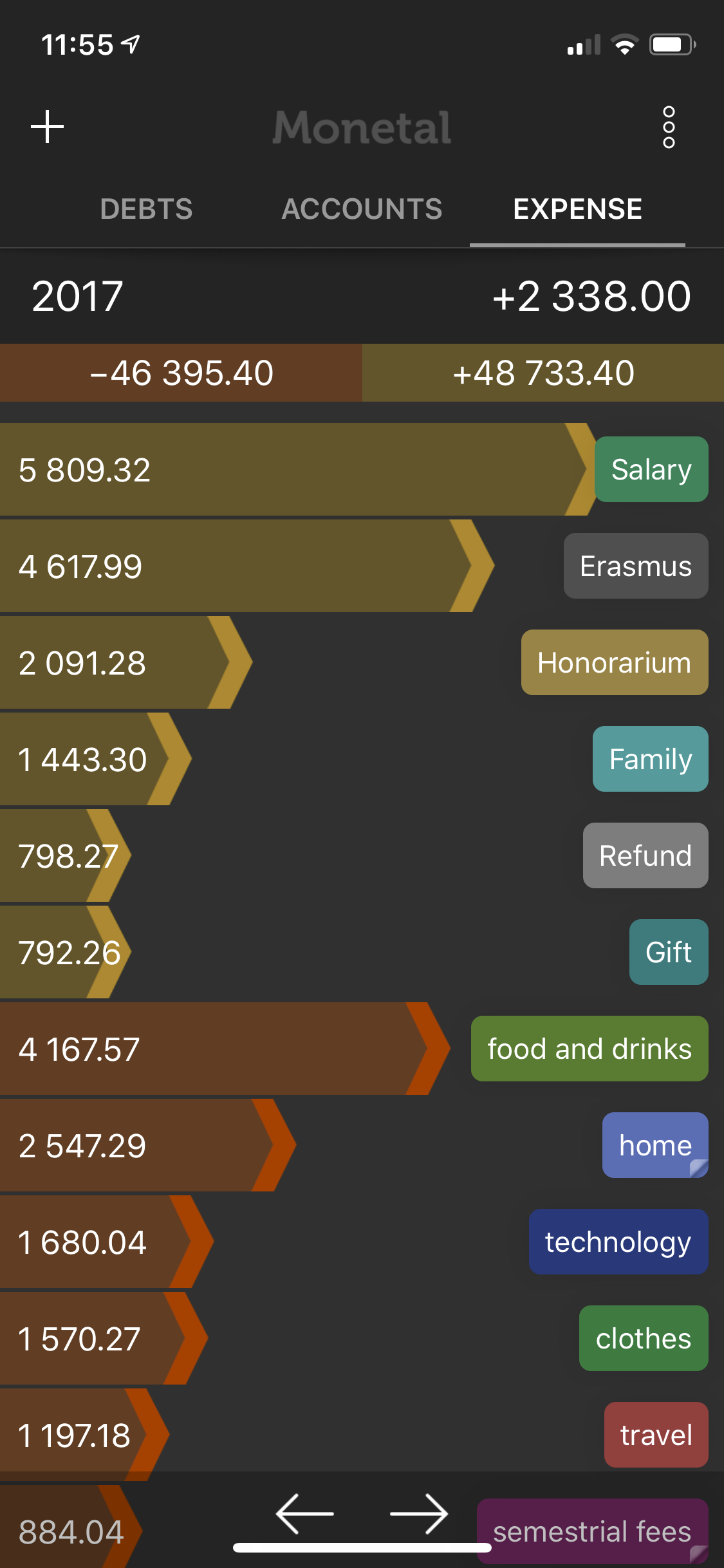
Task: Open the Honorarium category
Action: (x=615, y=662)
